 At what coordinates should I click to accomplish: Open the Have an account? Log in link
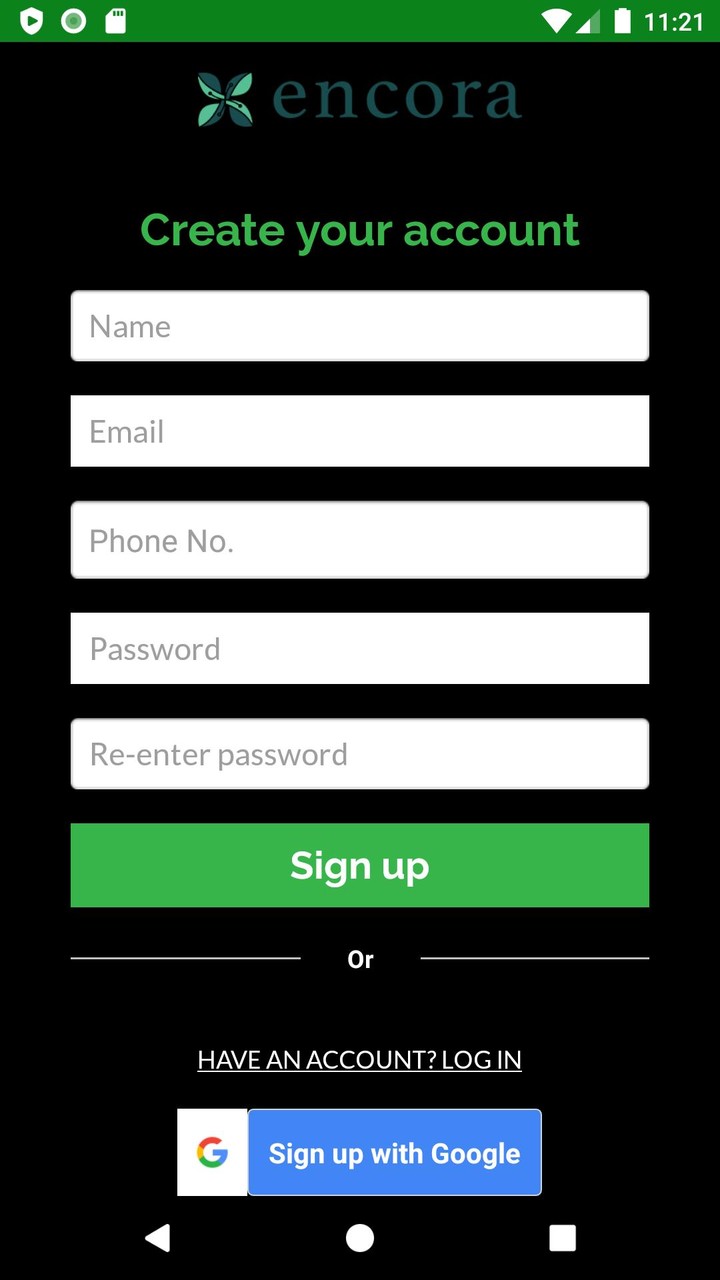[360, 1060]
